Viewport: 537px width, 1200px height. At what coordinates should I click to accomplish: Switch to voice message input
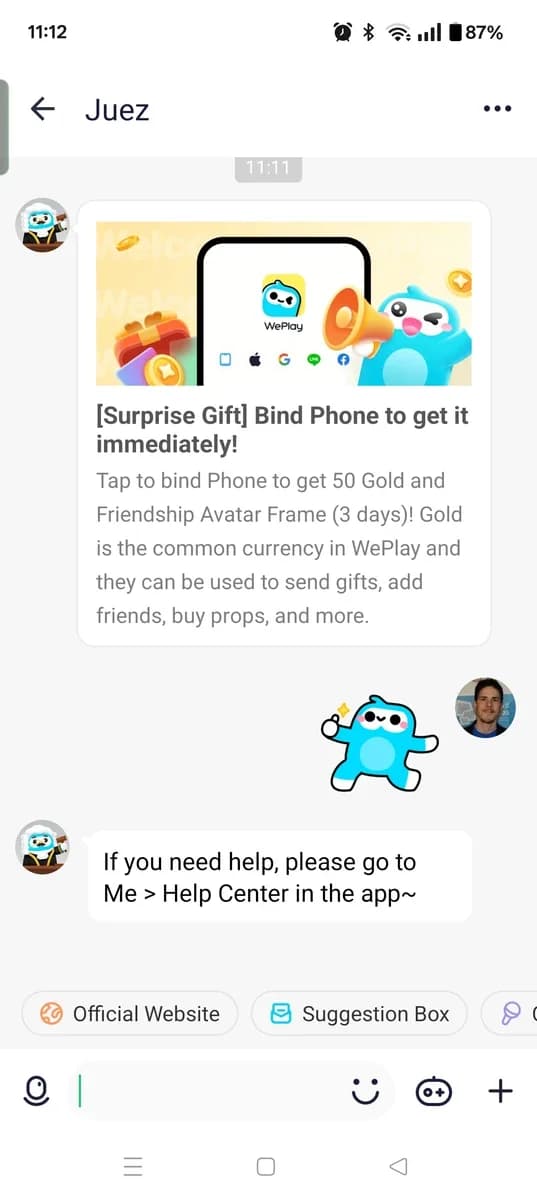pos(37,1092)
